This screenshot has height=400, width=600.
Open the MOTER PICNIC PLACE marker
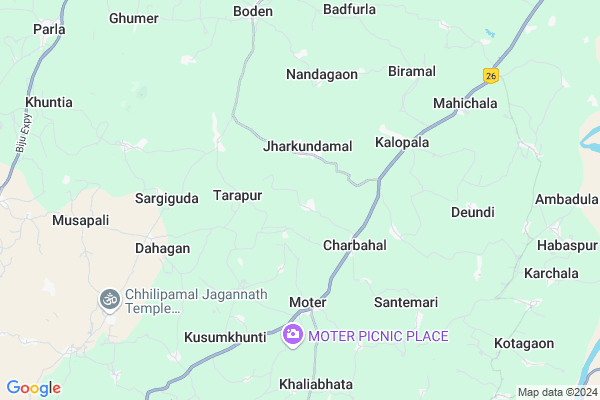[x=293, y=335]
